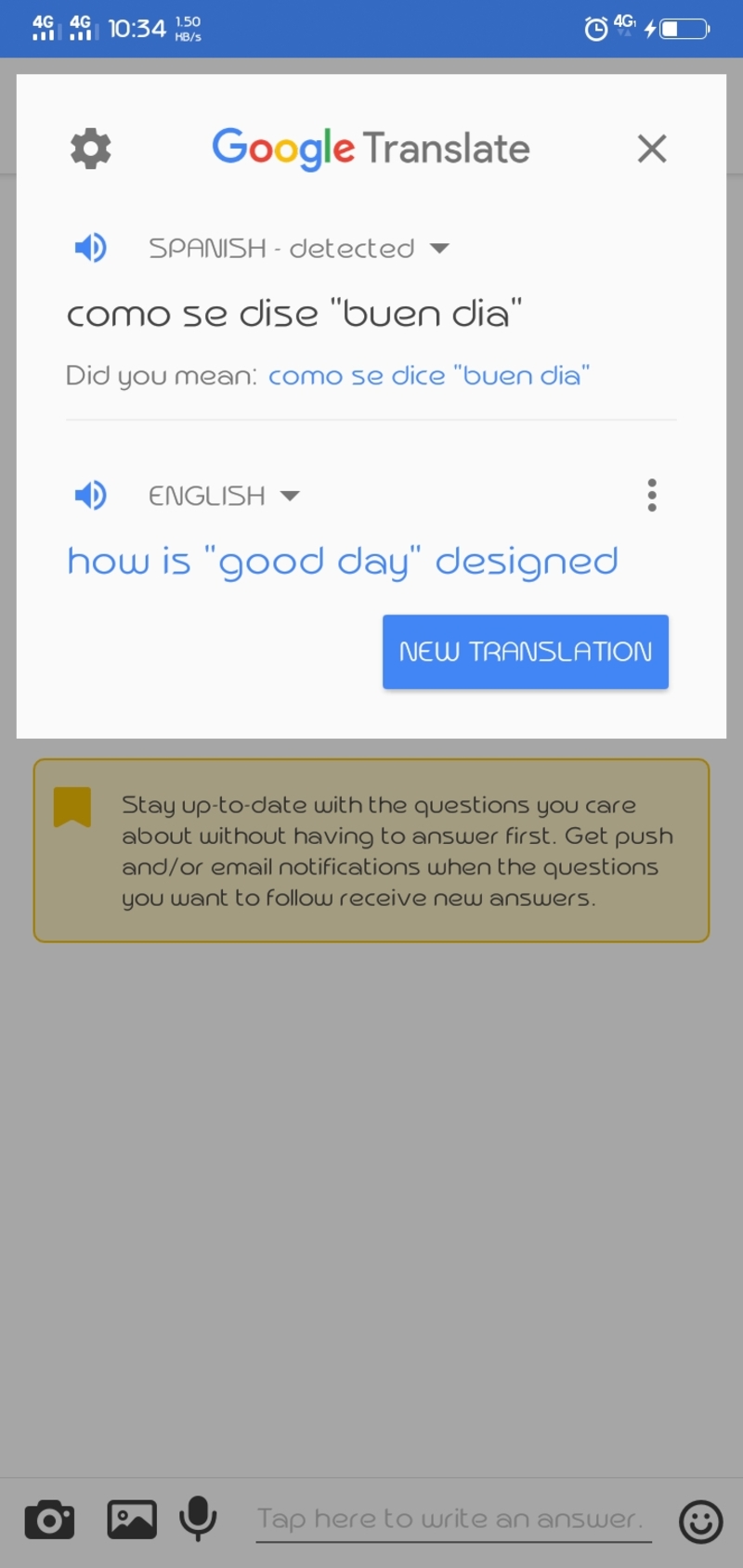Image resolution: width=743 pixels, height=1568 pixels.
Task: Open the translation overflow menu
Action: click(x=652, y=496)
